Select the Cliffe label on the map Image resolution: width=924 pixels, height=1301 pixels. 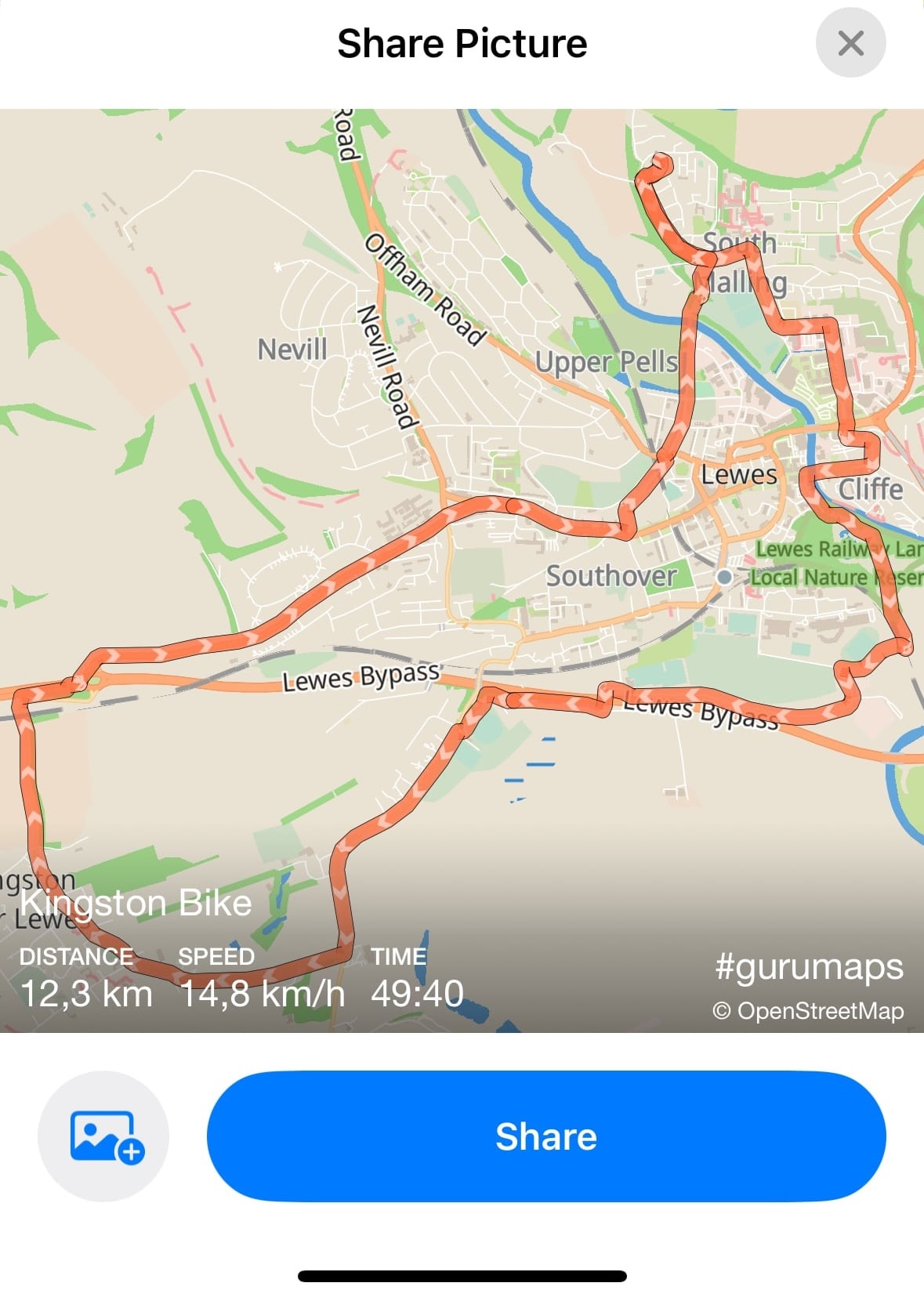click(x=870, y=488)
